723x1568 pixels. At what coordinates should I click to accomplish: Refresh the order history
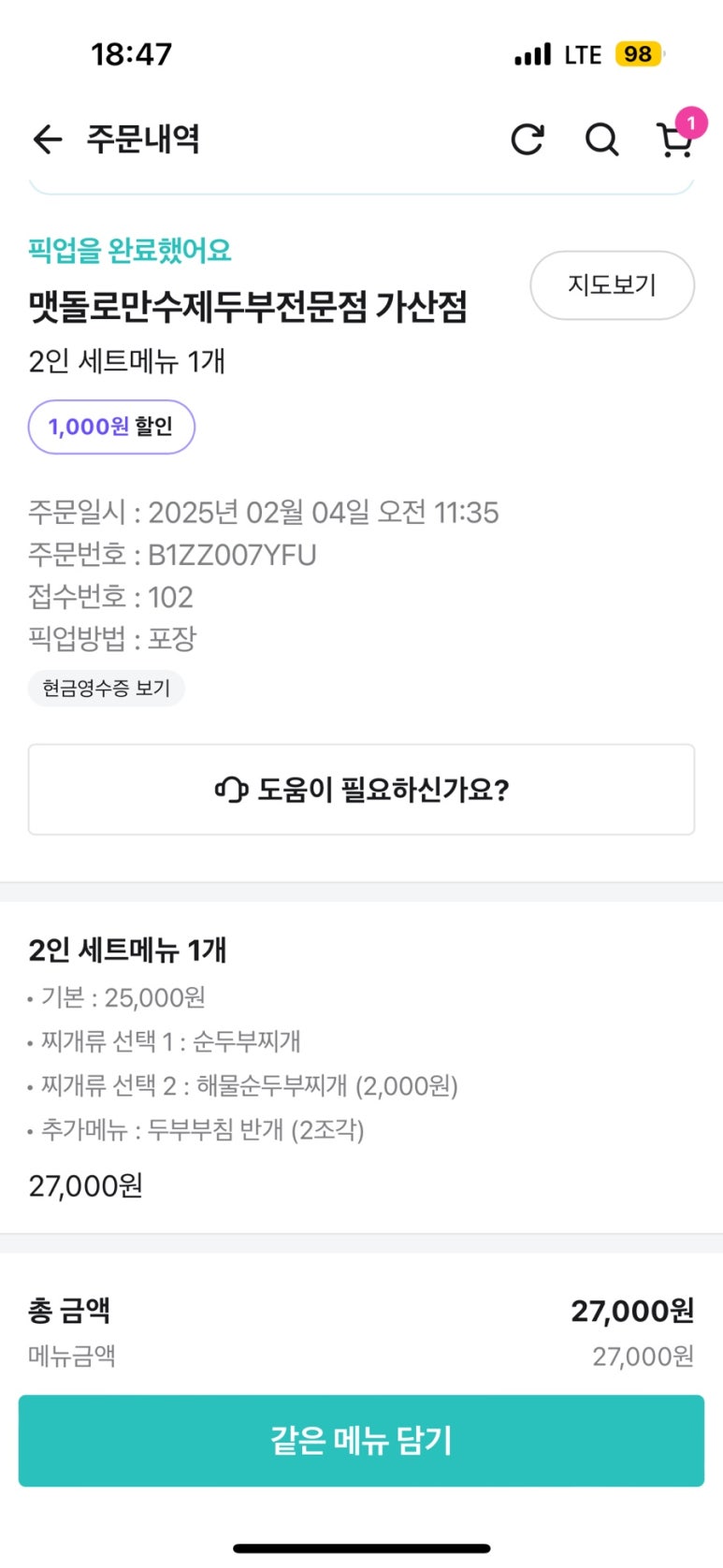tap(528, 139)
